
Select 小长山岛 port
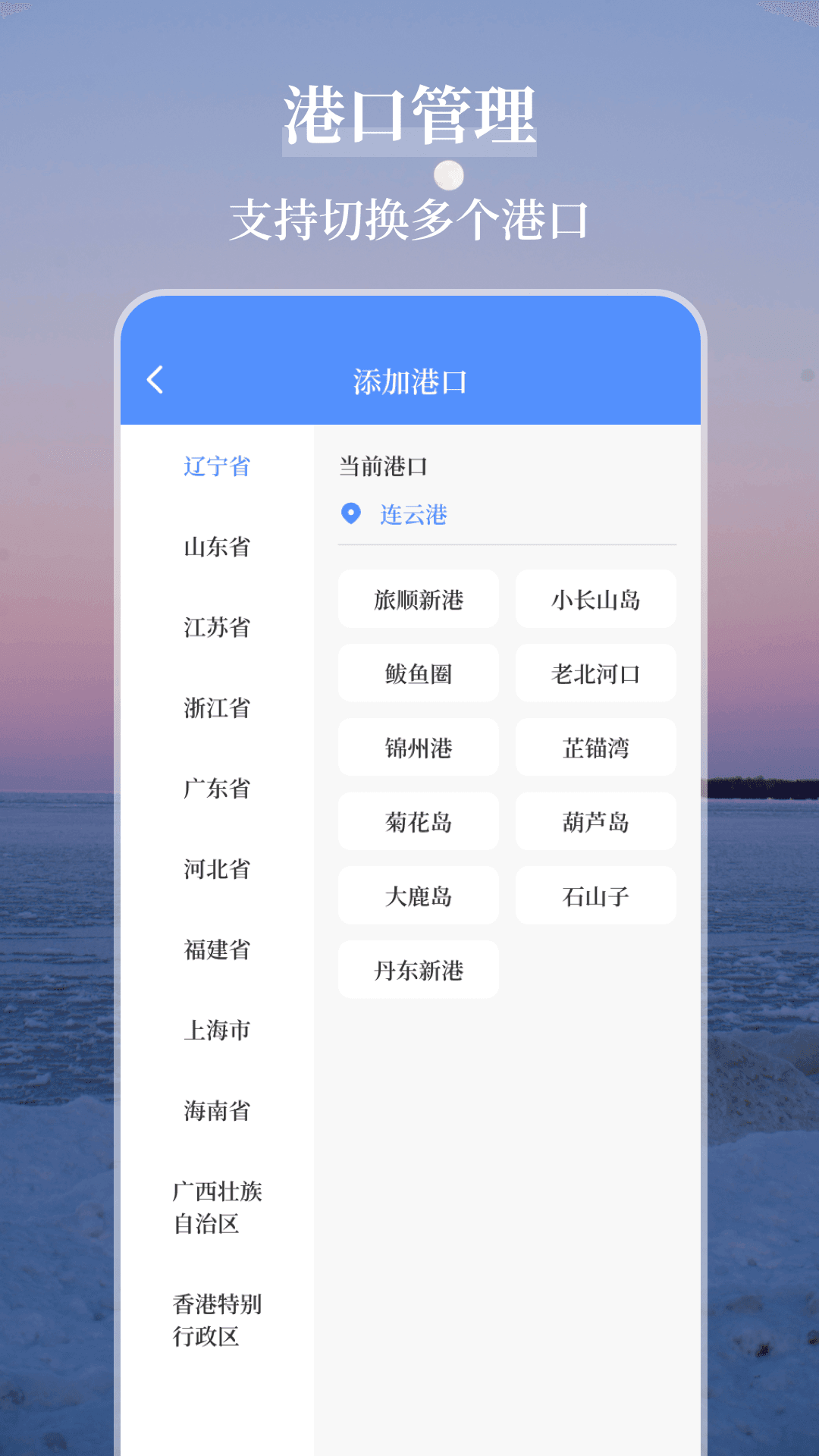click(595, 599)
